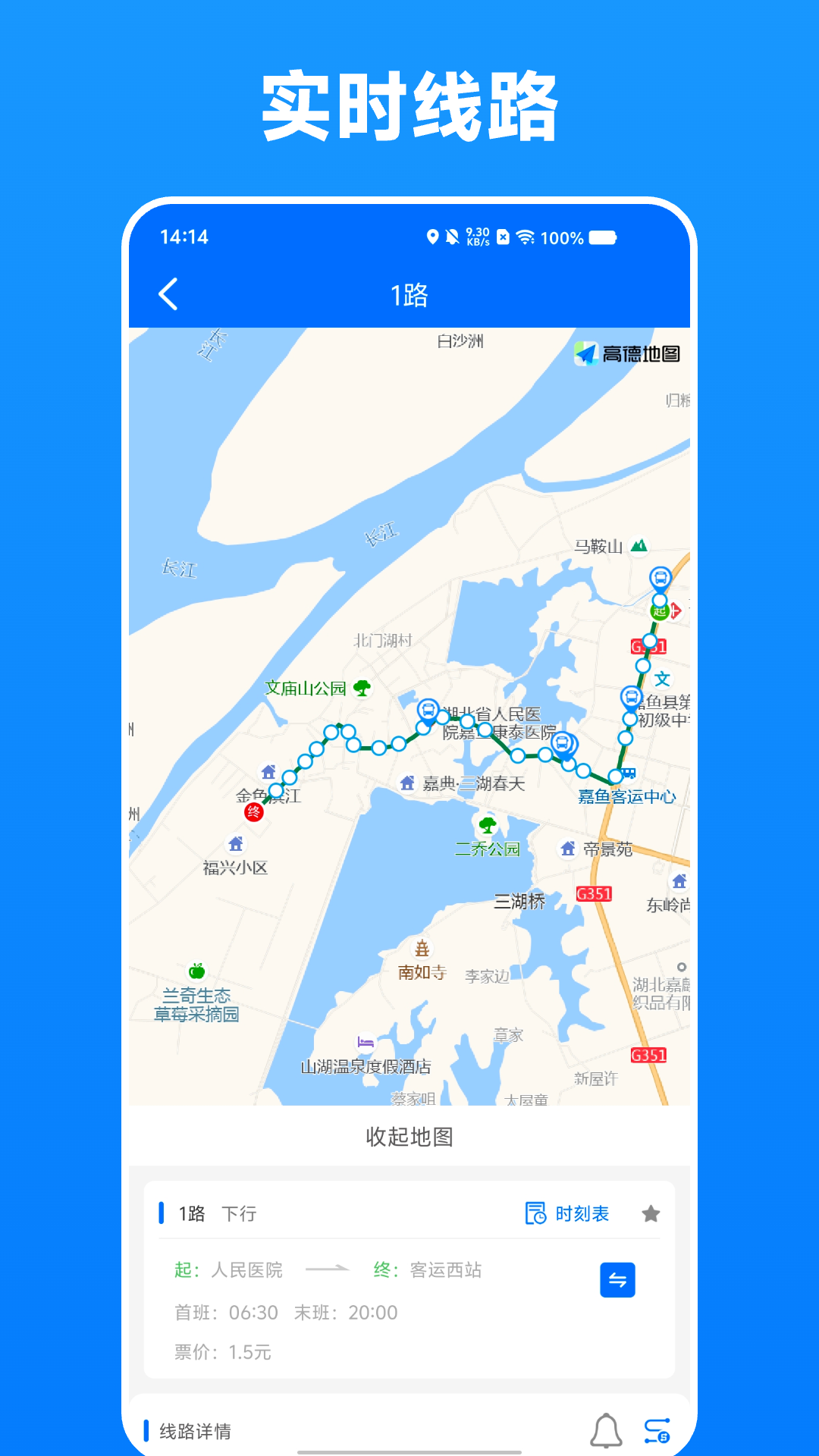The height and width of the screenshot is (1456, 819).
Task: Select the red 终 terminal marker near 金鱼濑江
Action: [253, 811]
